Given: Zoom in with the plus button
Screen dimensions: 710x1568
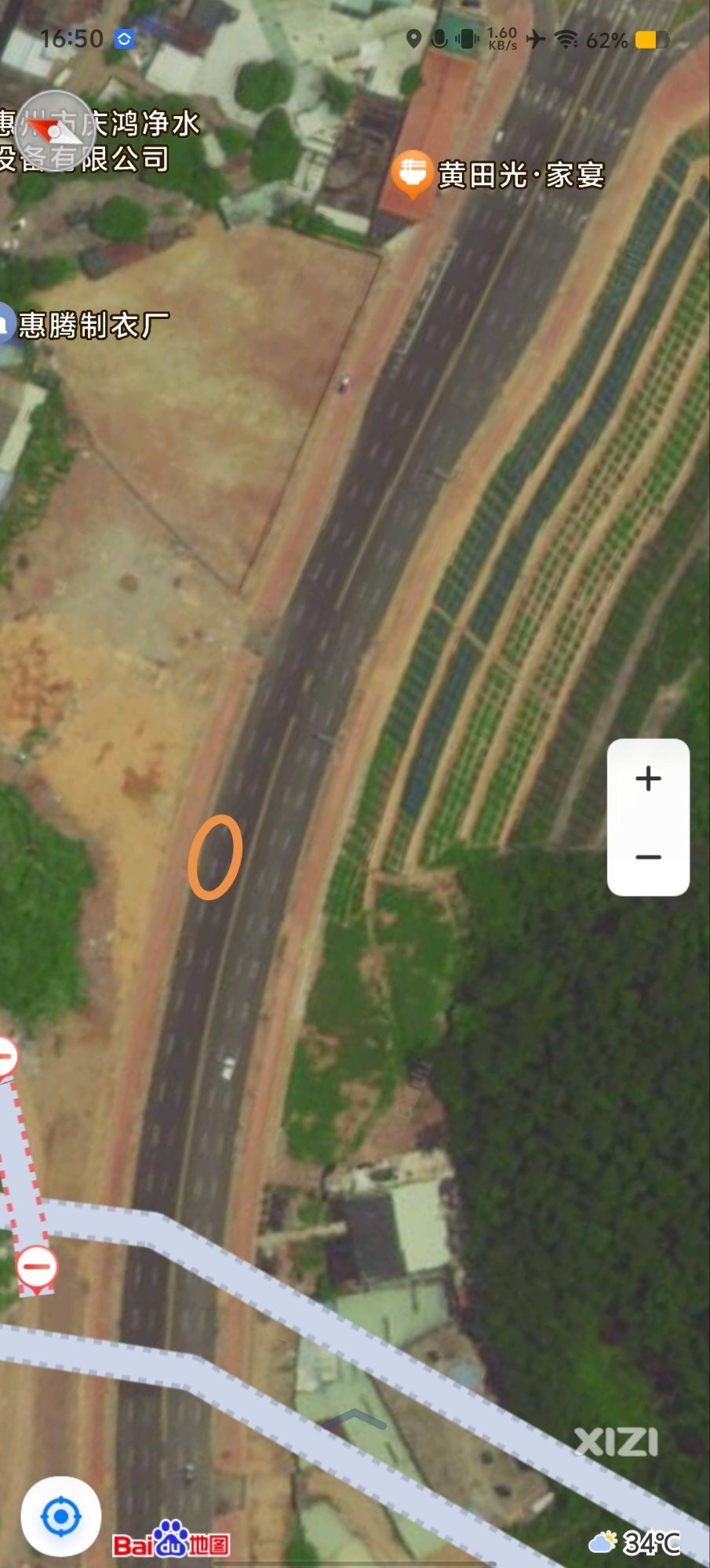Looking at the screenshot, I should (648, 779).
